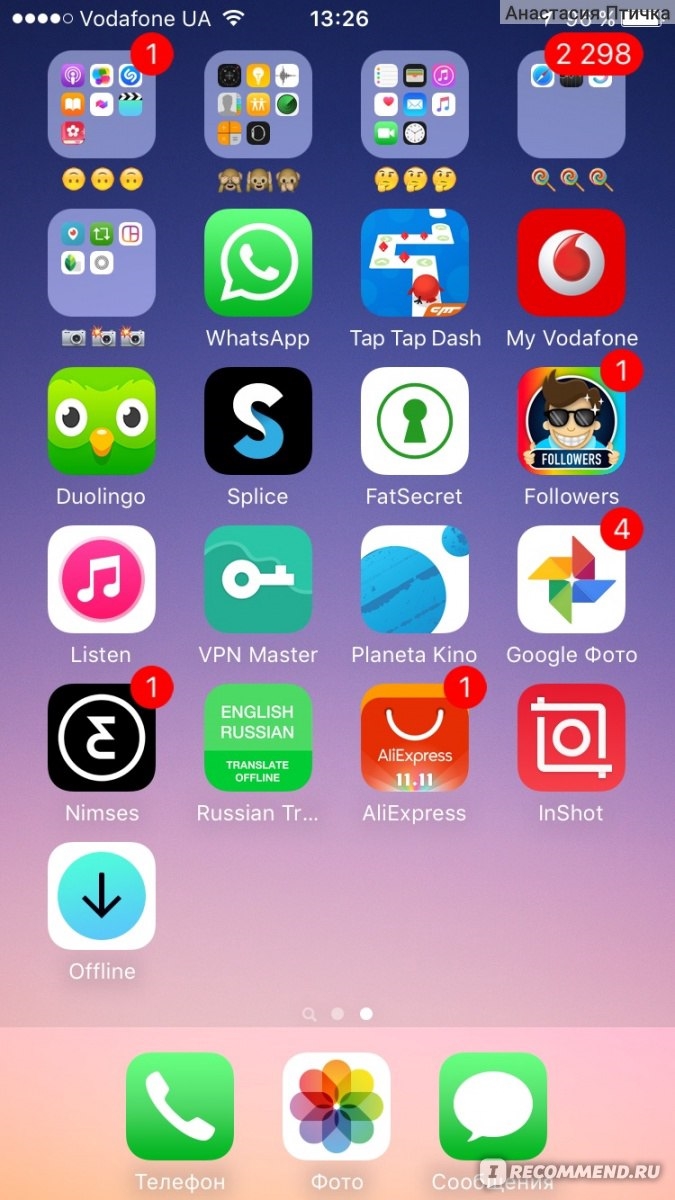This screenshot has width=675, height=1200.
Task: Open the Russian Translate offline app
Action: click(x=258, y=737)
